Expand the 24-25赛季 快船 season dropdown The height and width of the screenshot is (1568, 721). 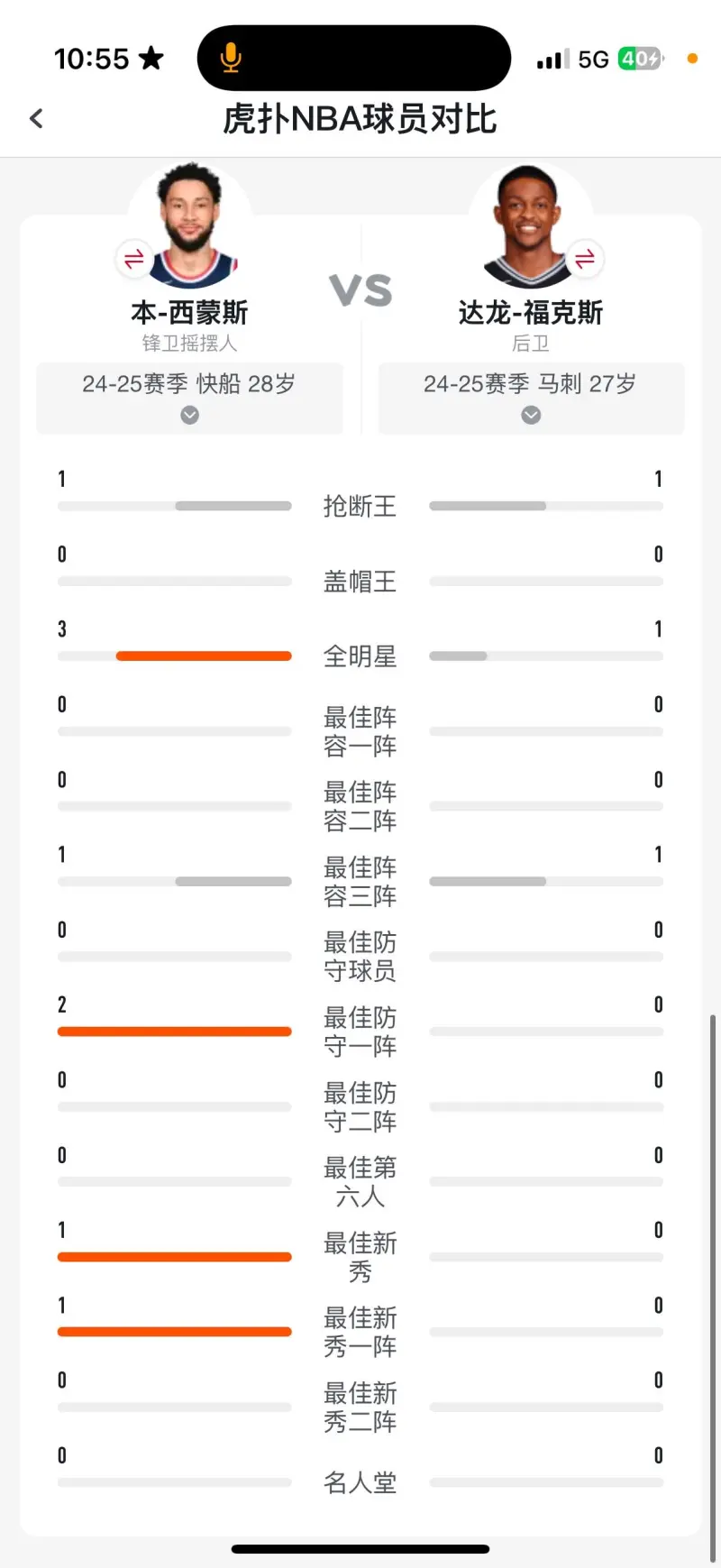[189, 399]
